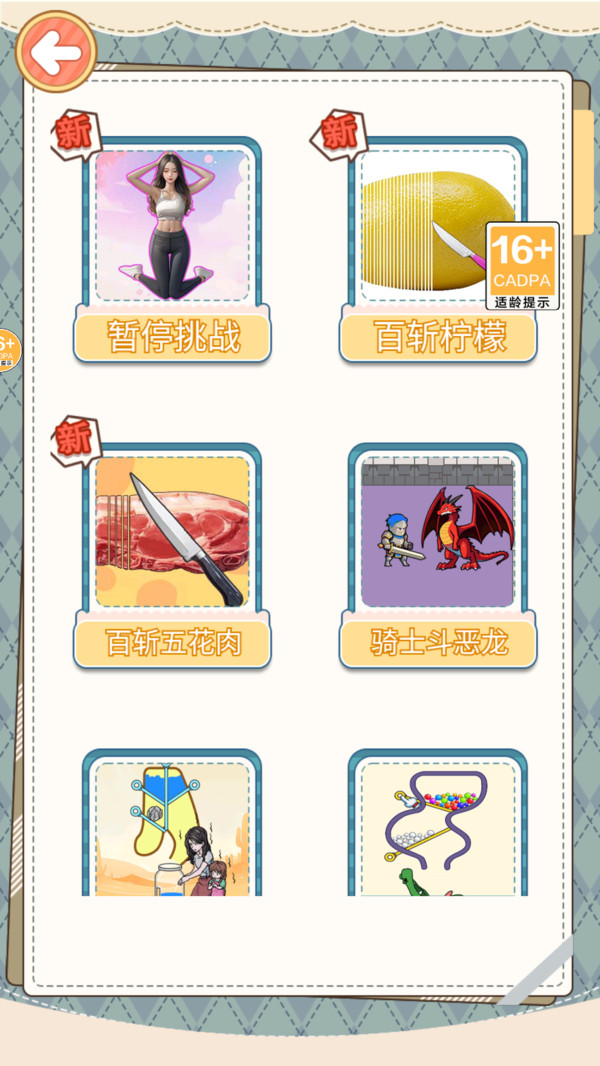
Task: Open the 暂停挑战 mini game
Action: (x=172, y=250)
